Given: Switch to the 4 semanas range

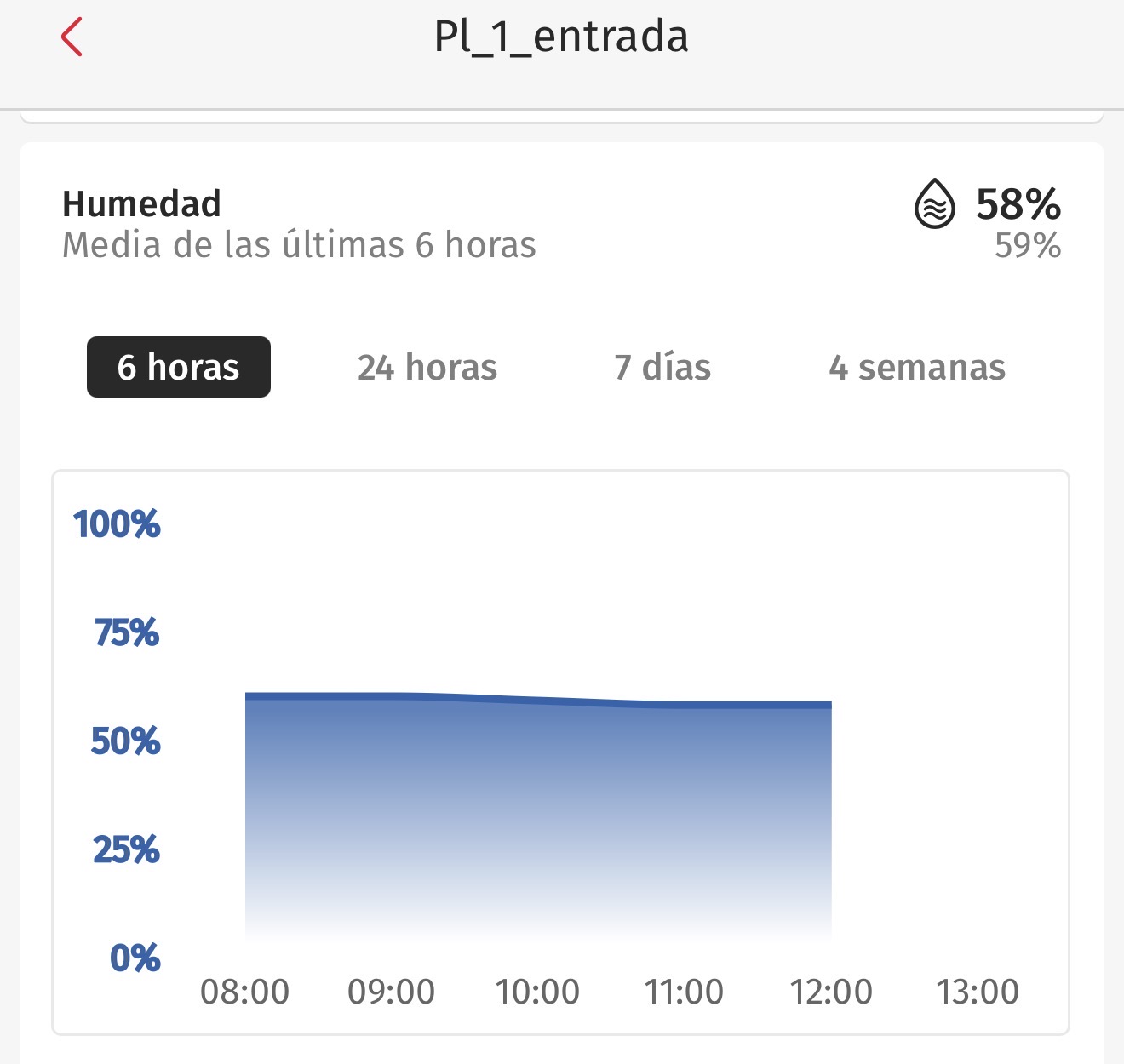Looking at the screenshot, I should point(917,368).
